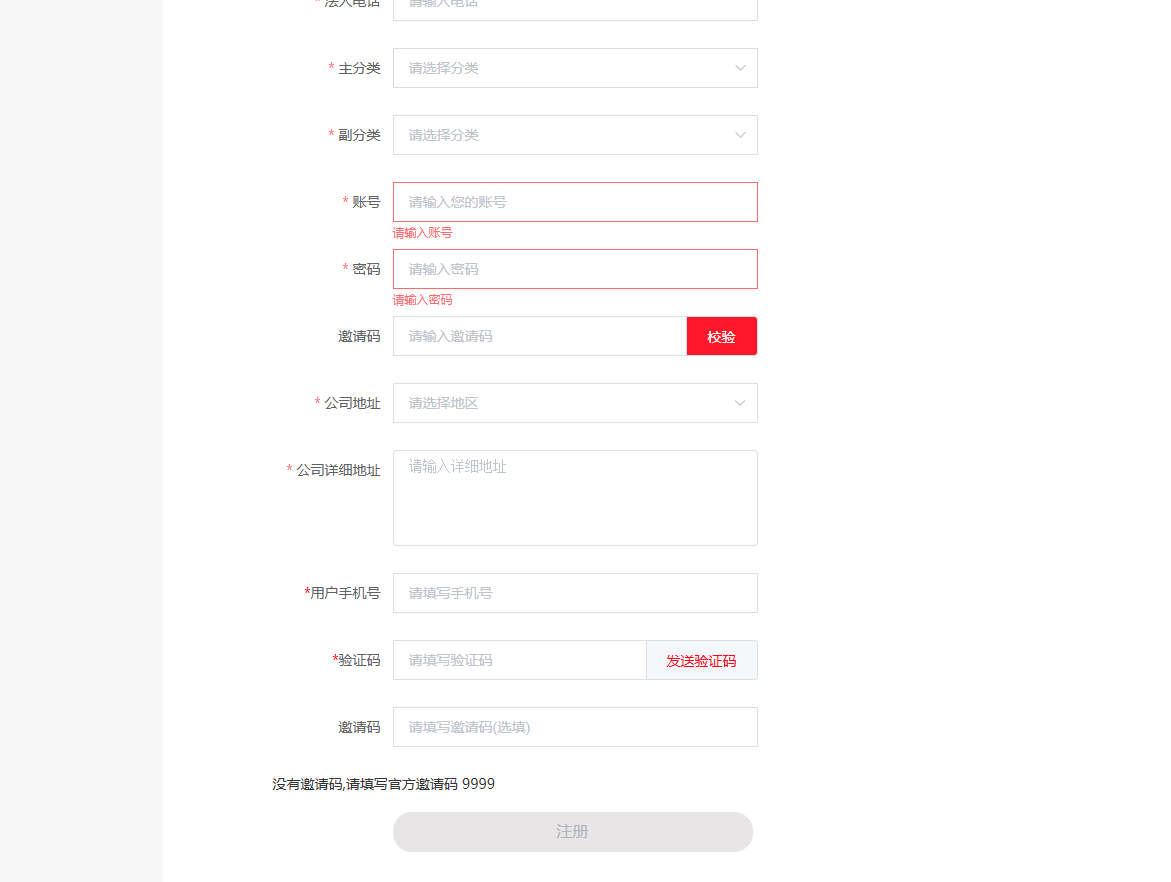Open the 副分类 category dropdown
The height and width of the screenshot is (882, 1171).
(575, 135)
